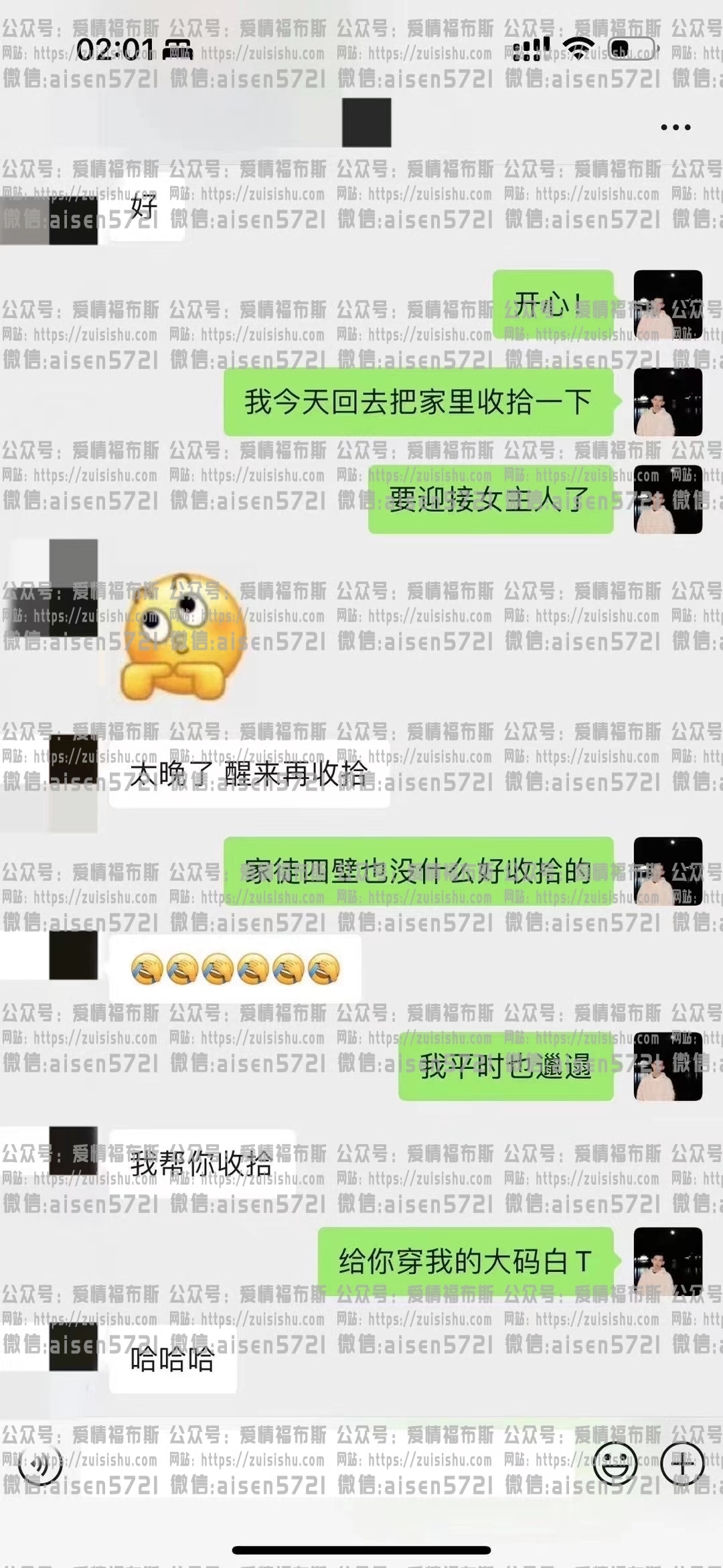Switch to voice message input
Viewport: 723px width, 1568px height.
[40, 1465]
